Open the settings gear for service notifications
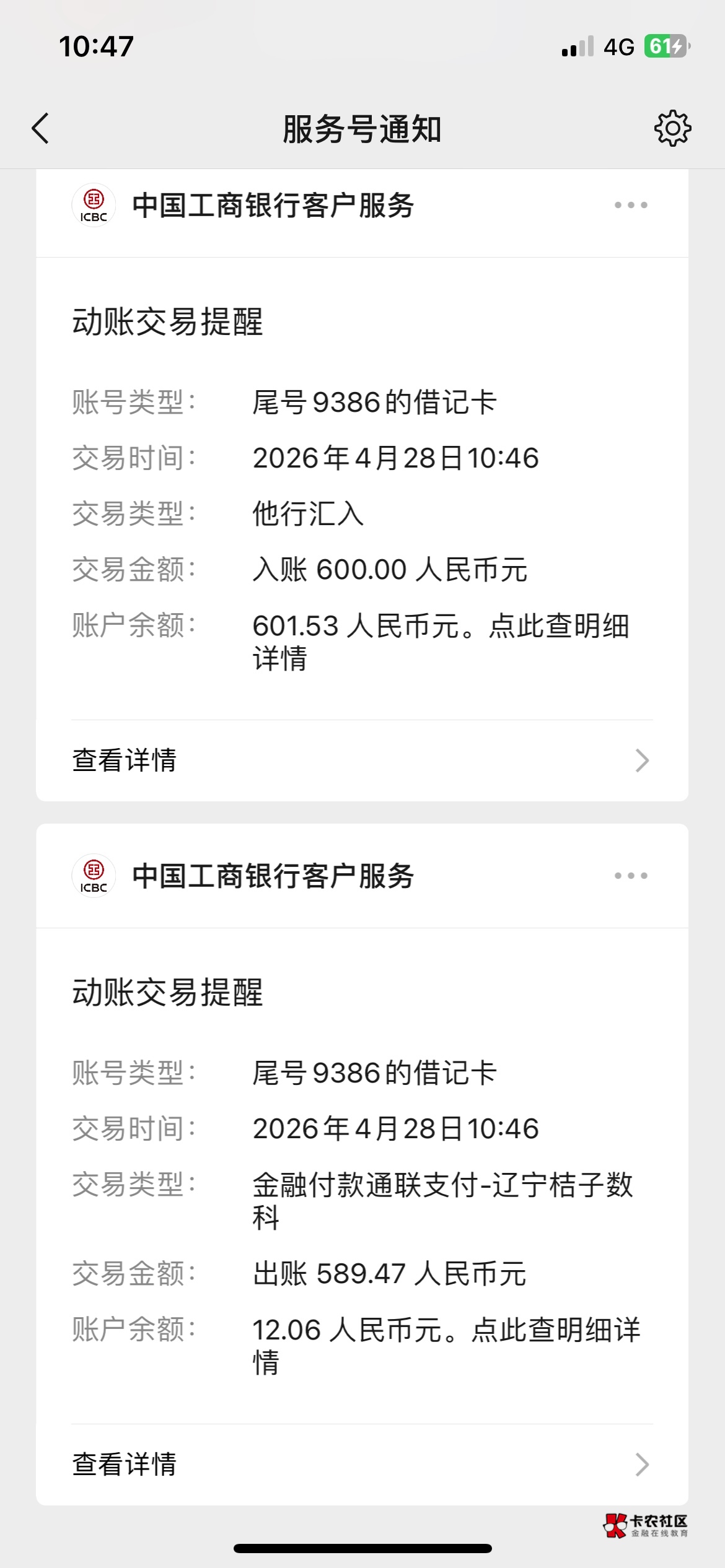The image size is (725, 1568). point(672,129)
